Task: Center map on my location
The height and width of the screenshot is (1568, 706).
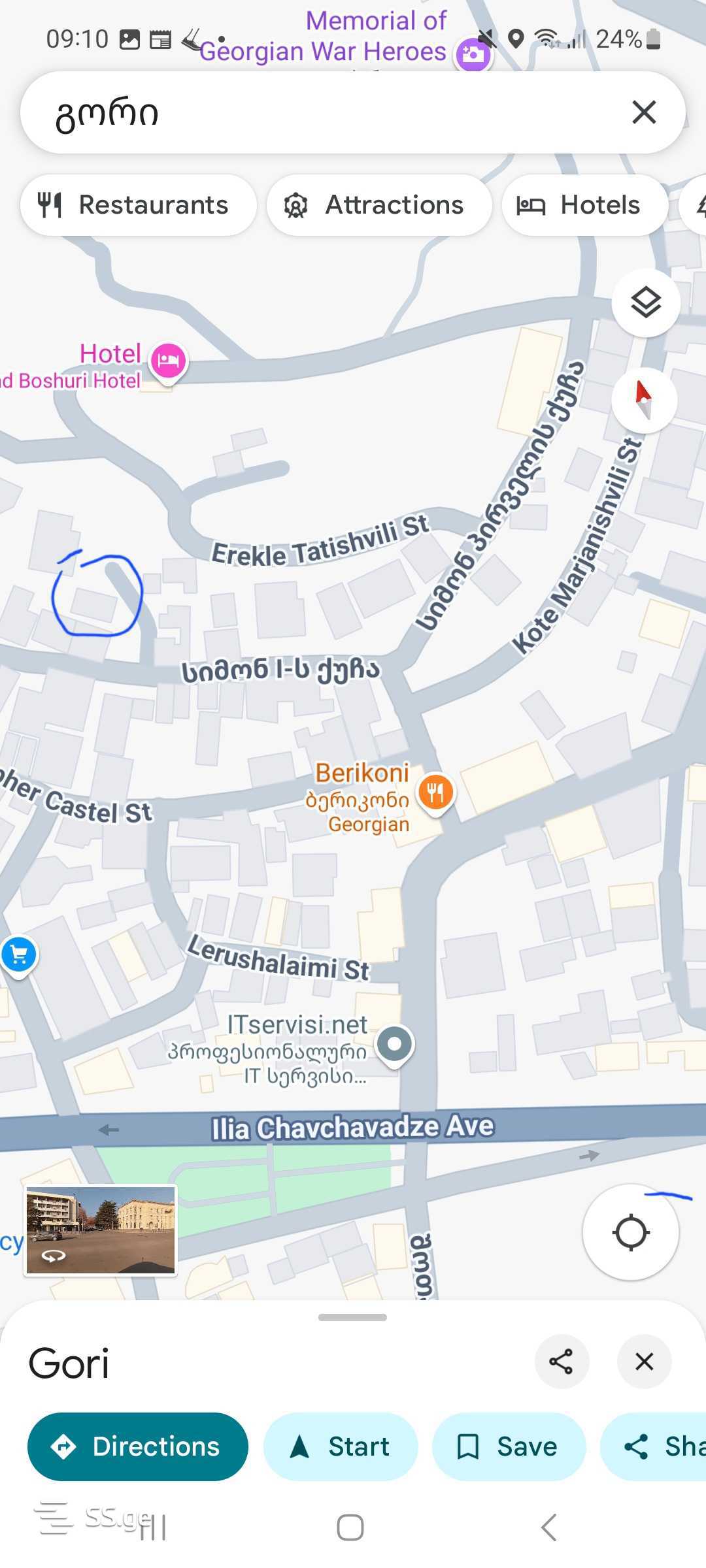Action: point(630,1232)
